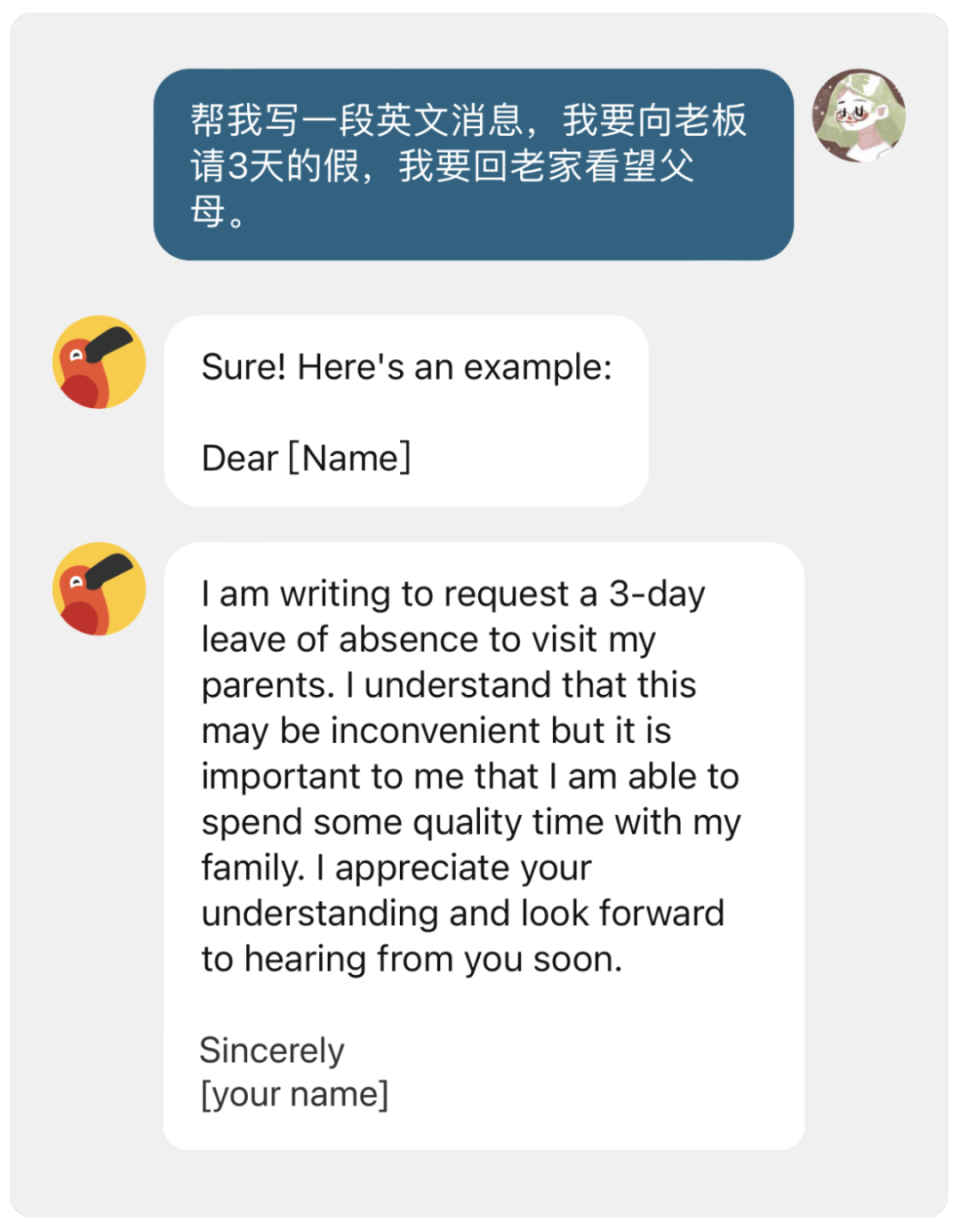The height and width of the screenshot is (1223, 960).
Task: Click the '[your name]' placeholder
Action: click(x=290, y=1094)
